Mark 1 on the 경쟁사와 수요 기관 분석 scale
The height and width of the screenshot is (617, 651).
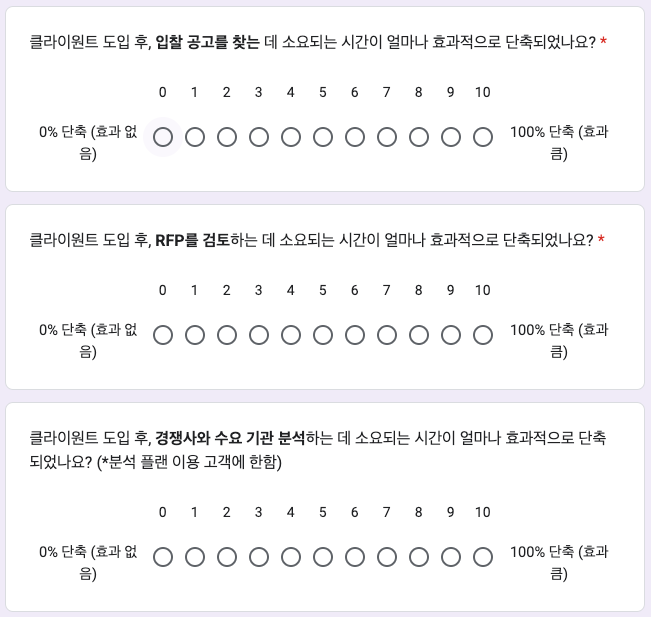click(195, 557)
